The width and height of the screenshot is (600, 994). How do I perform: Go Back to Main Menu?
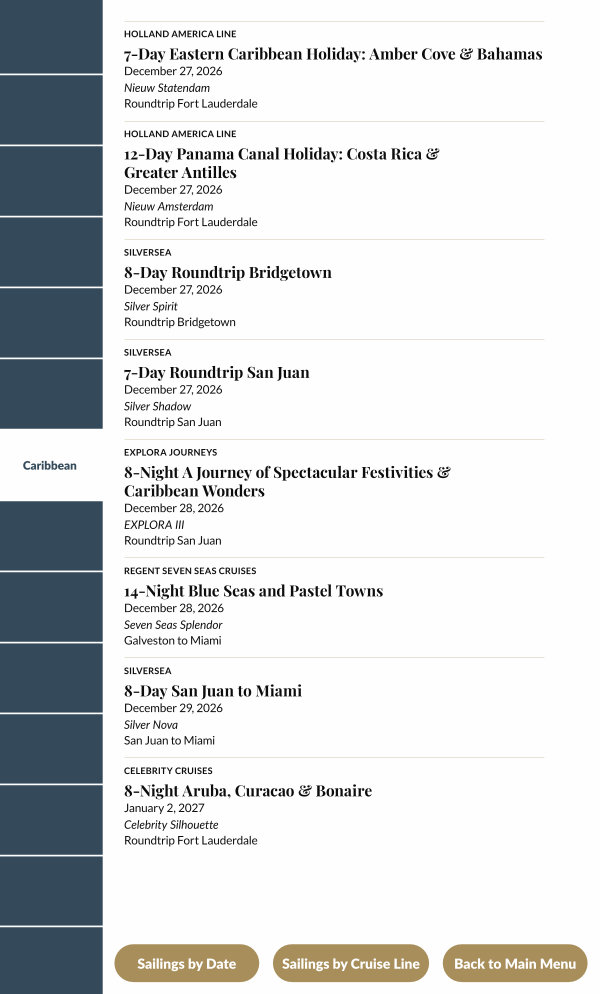tap(515, 964)
